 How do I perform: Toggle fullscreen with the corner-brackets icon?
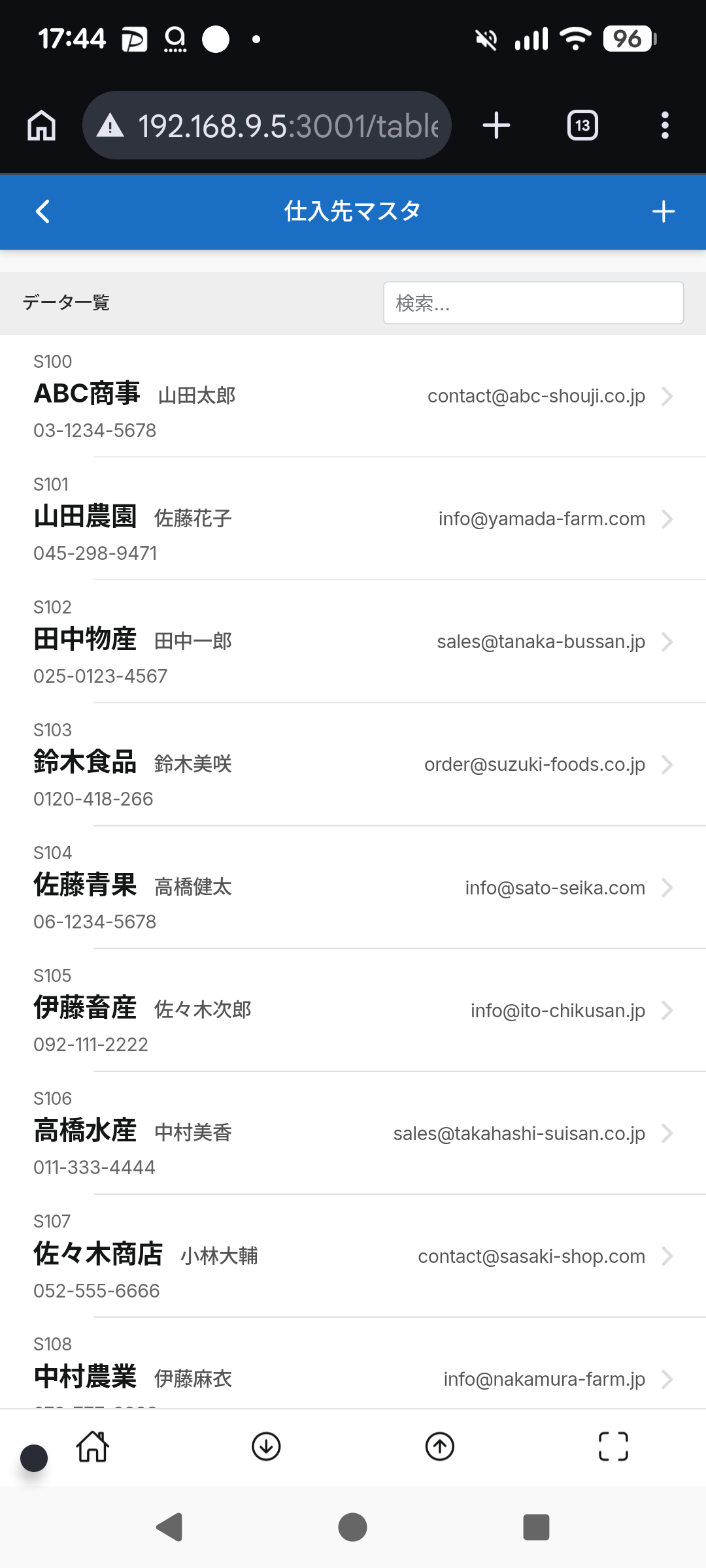tap(613, 1446)
